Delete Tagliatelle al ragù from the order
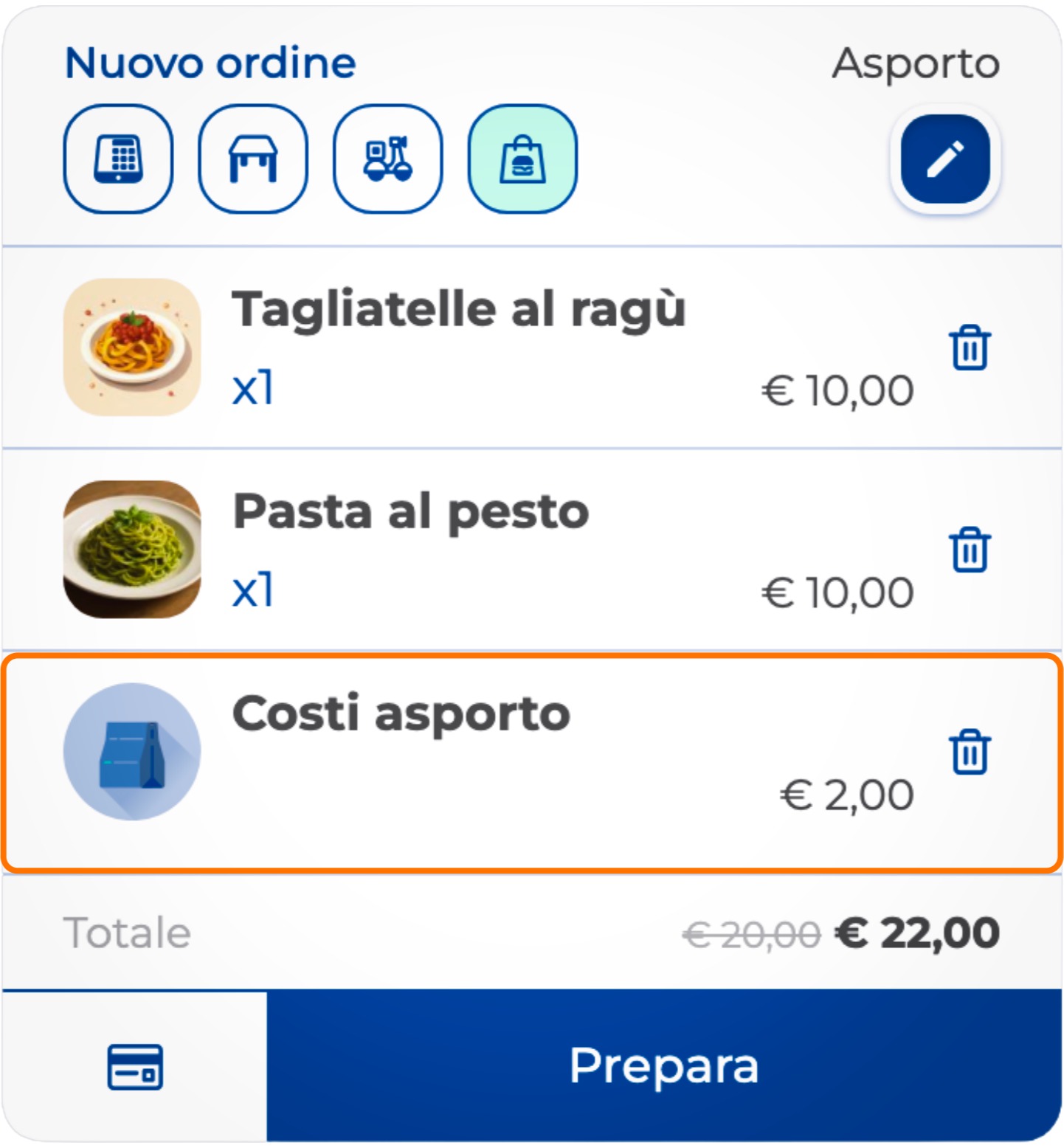Screen dimensions: 1064x1148 click(970, 347)
